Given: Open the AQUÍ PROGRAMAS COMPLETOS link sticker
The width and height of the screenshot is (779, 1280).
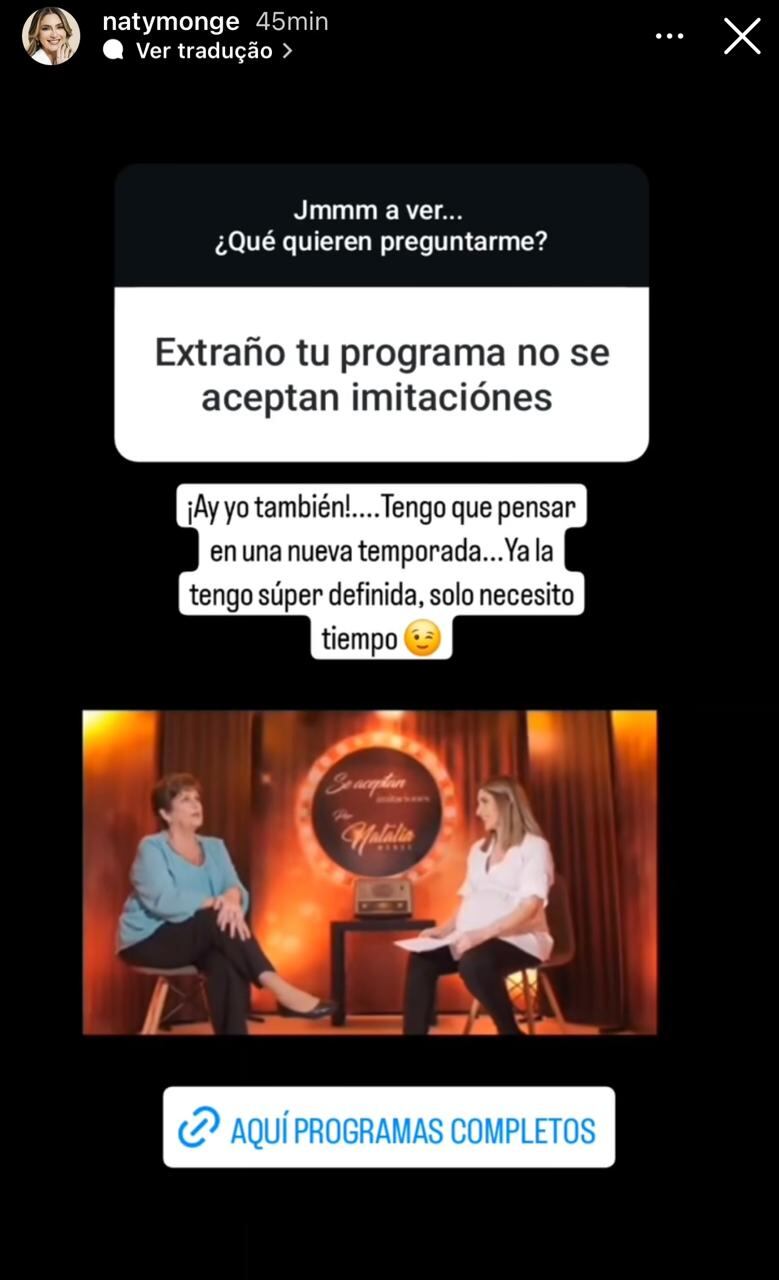Looking at the screenshot, I should tap(388, 1128).
